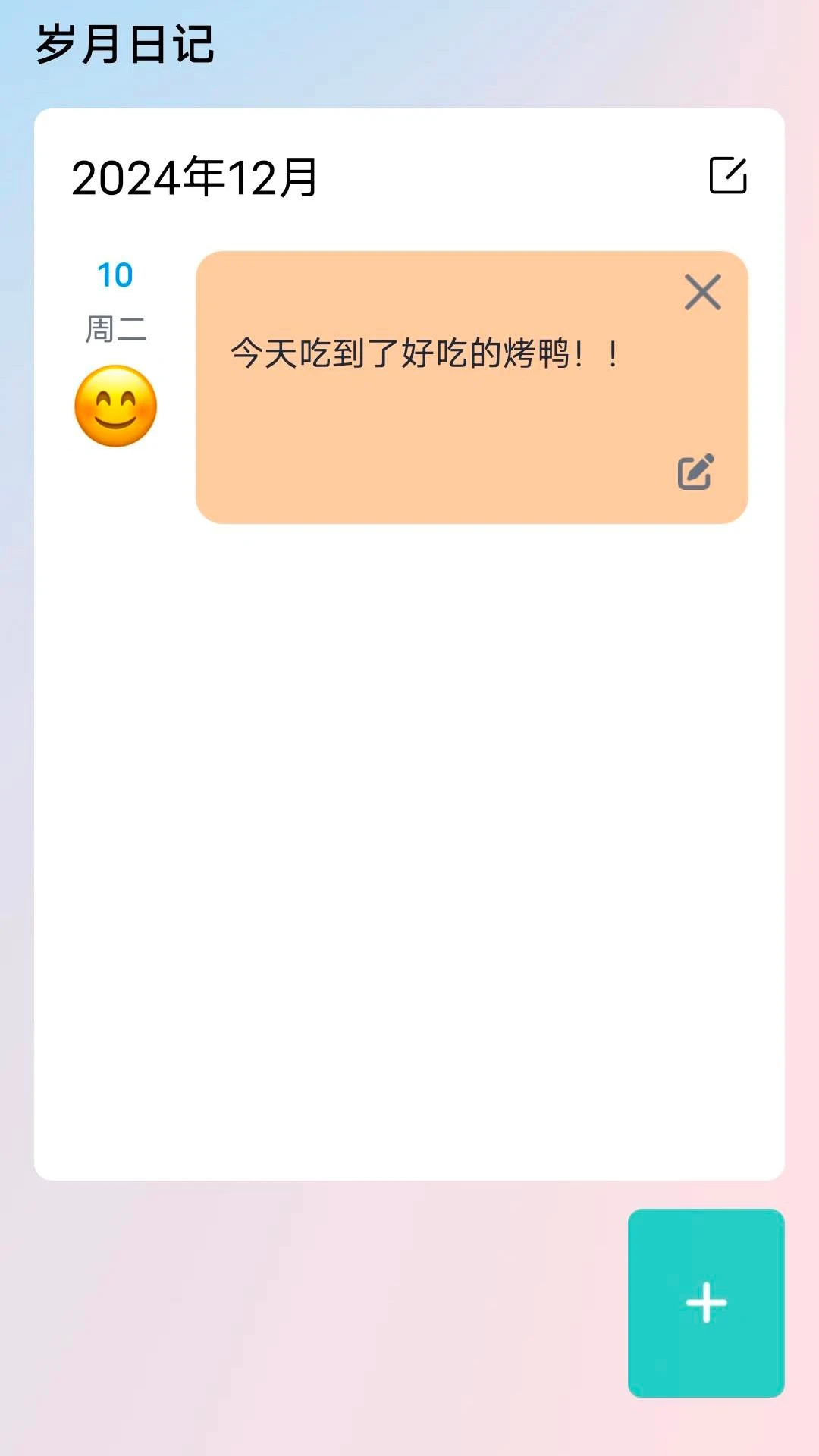Select the date number 10

(x=115, y=275)
